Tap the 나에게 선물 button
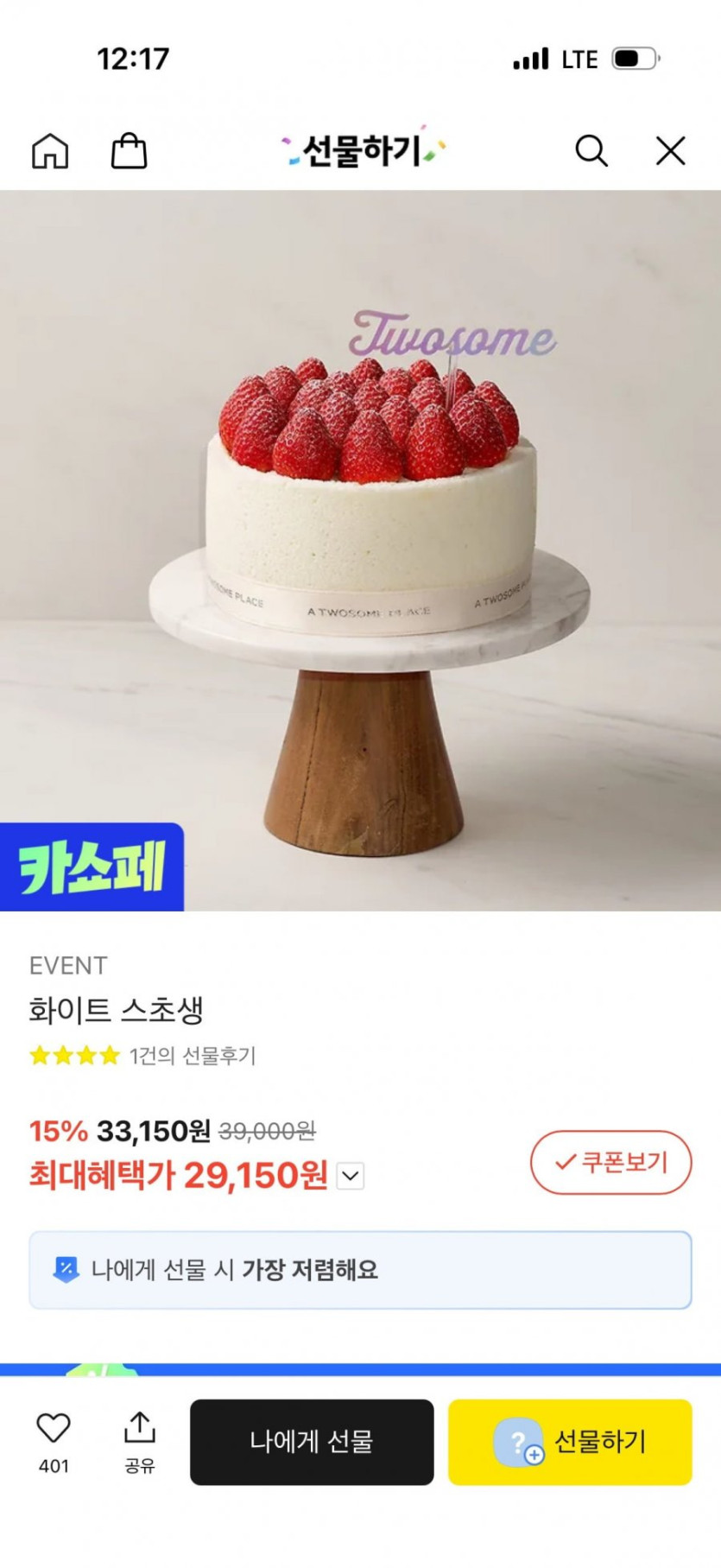This screenshot has height=1568, width=721. click(312, 1442)
